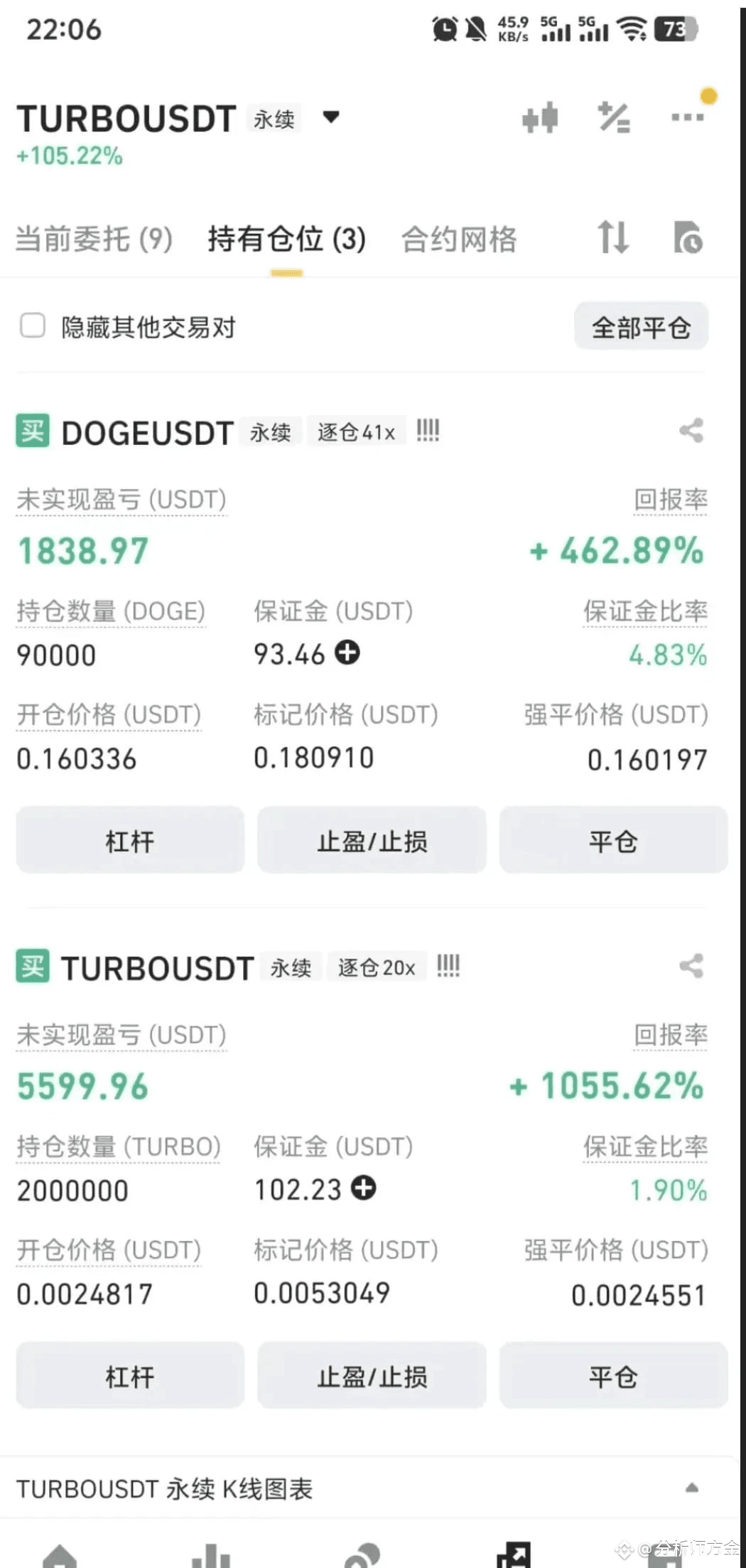
Task: Switch to the 合约网格 tab
Action: click(459, 239)
